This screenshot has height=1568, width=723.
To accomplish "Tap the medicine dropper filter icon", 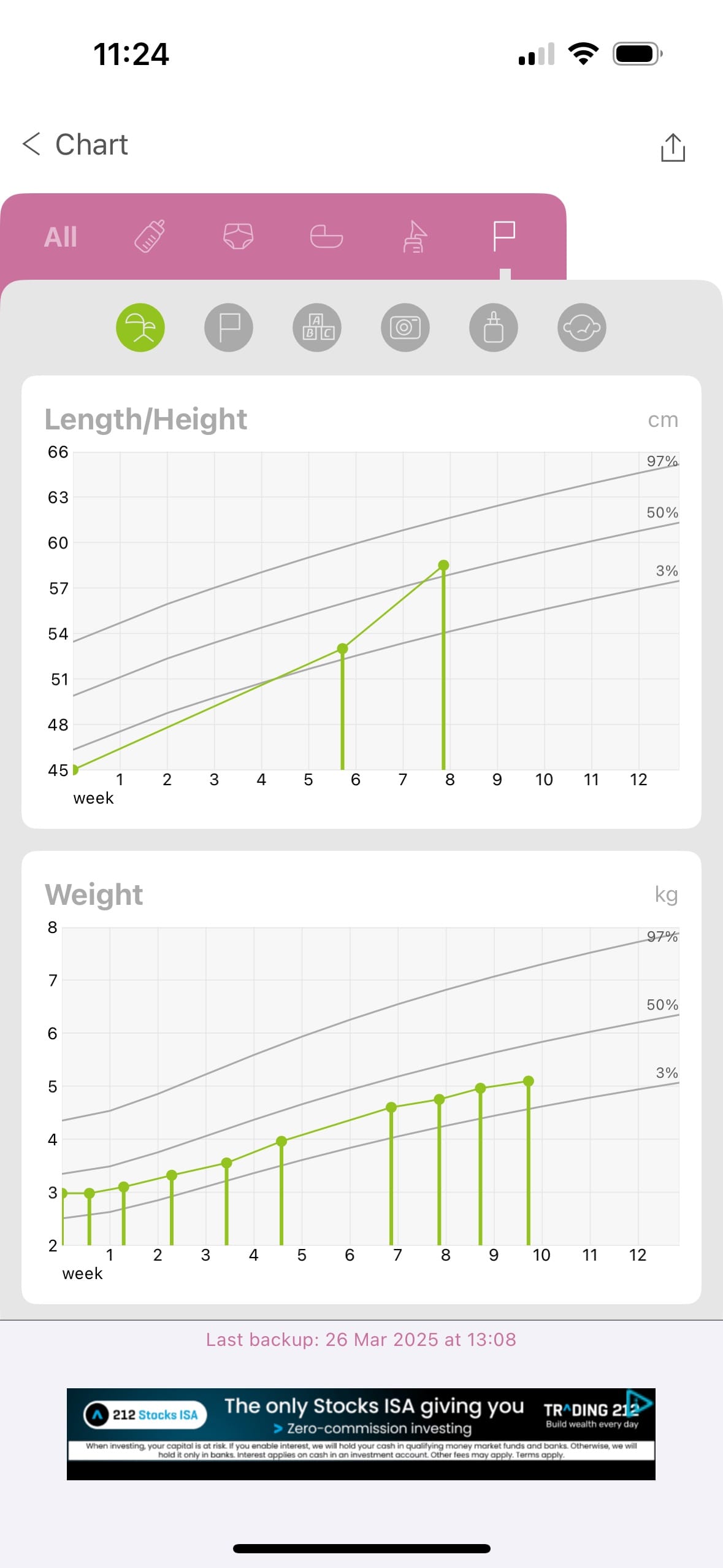I will pyautogui.click(x=494, y=328).
